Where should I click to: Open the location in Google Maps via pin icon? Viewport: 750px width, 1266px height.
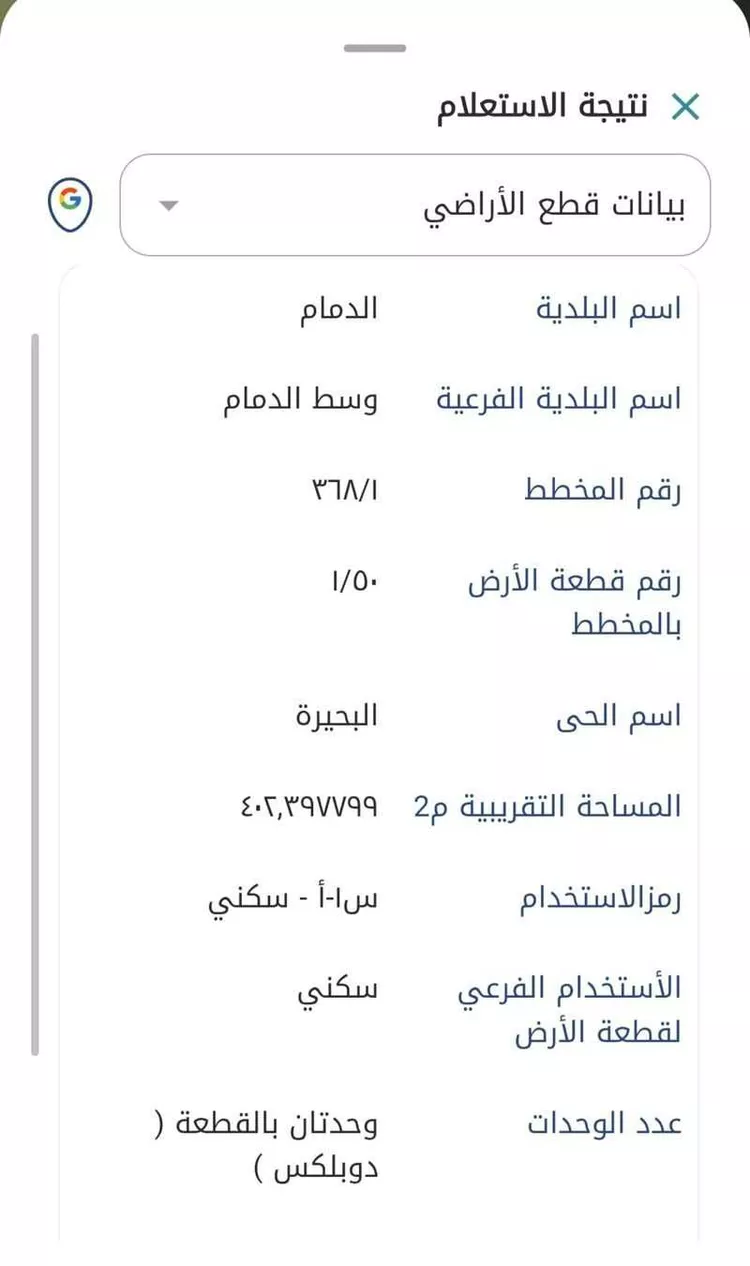[68, 203]
